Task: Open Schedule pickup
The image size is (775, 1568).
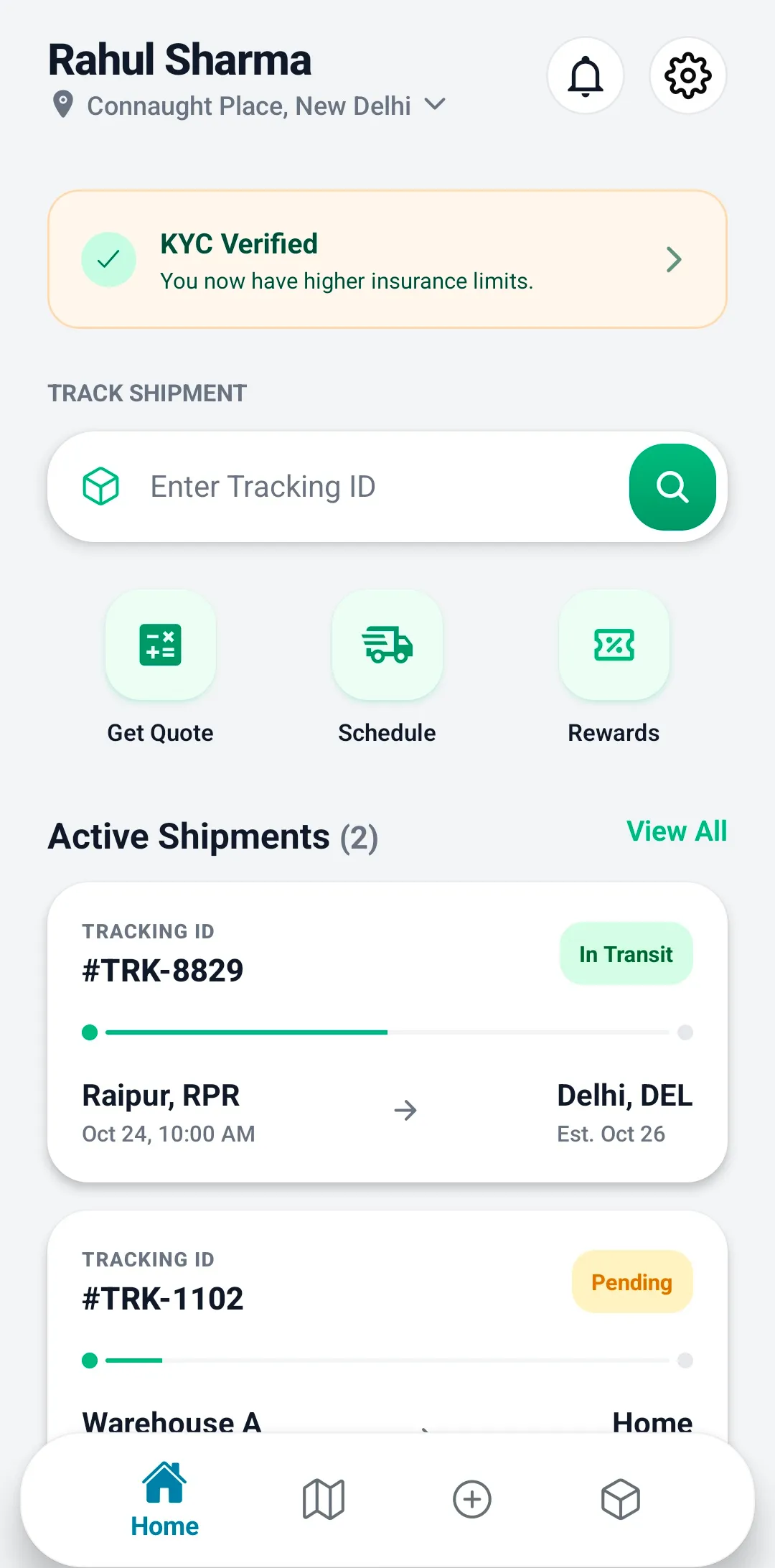Action: pyautogui.click(x=387, y=645)
